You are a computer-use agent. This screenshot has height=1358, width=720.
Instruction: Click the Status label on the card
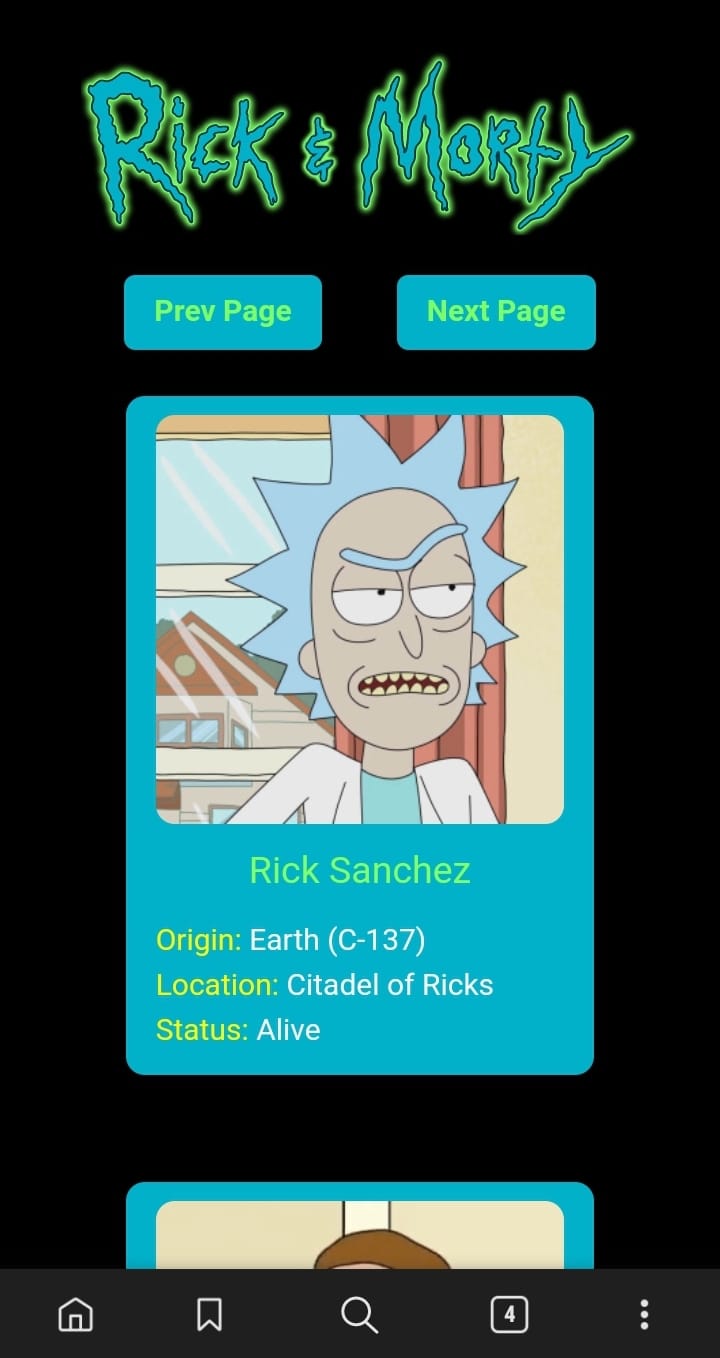coord(200,1030)
